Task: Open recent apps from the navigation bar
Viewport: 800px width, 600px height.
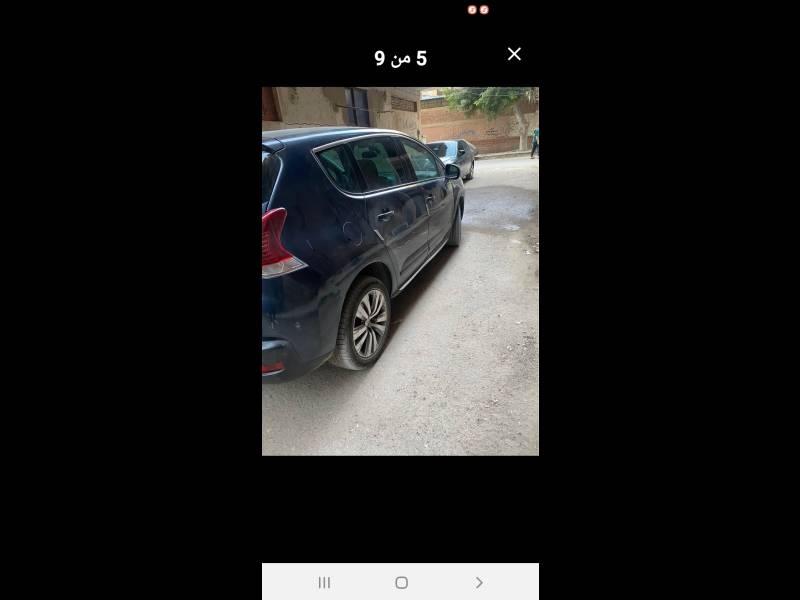Action: click(324, 582)
